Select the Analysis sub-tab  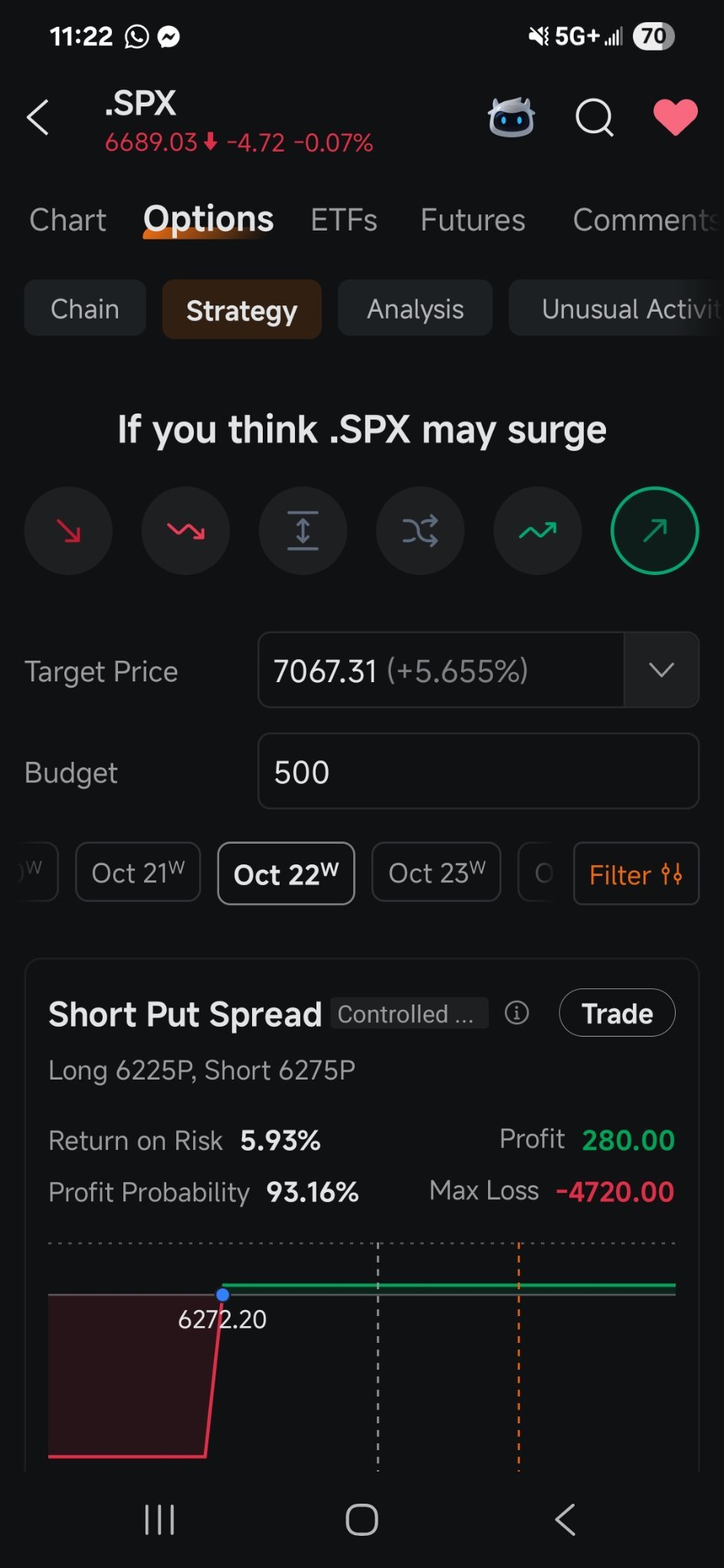tap(415, 309)
